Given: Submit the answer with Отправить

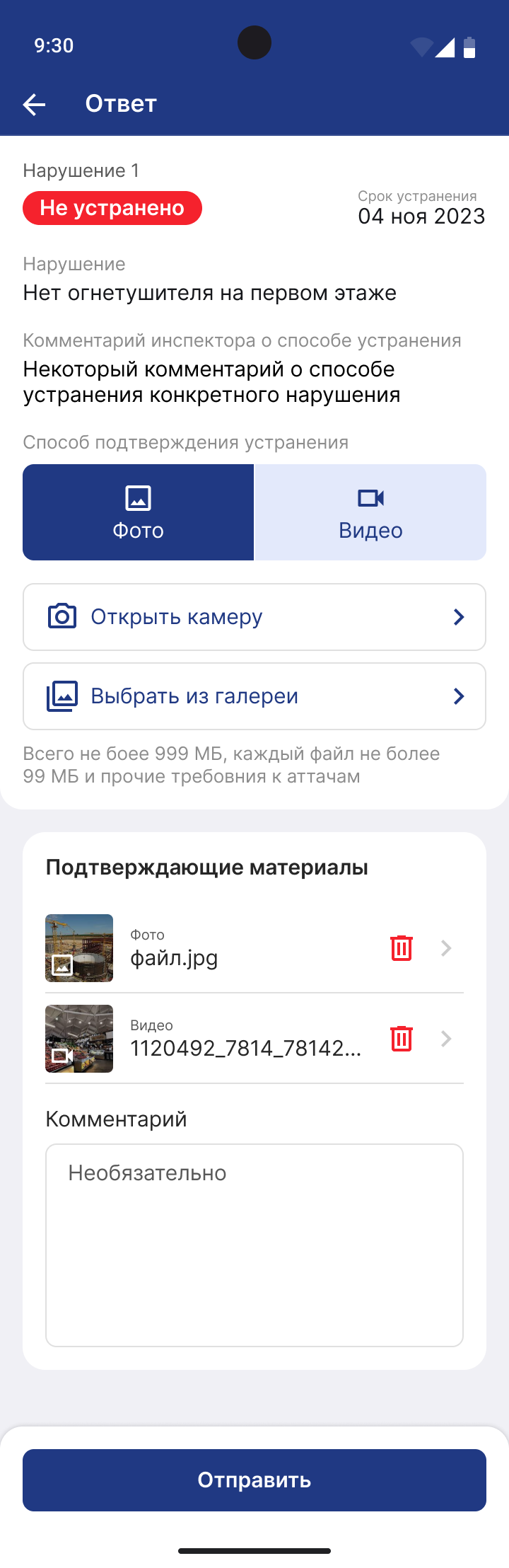Looking at the screenshot, I should [x=255, y=1480].
